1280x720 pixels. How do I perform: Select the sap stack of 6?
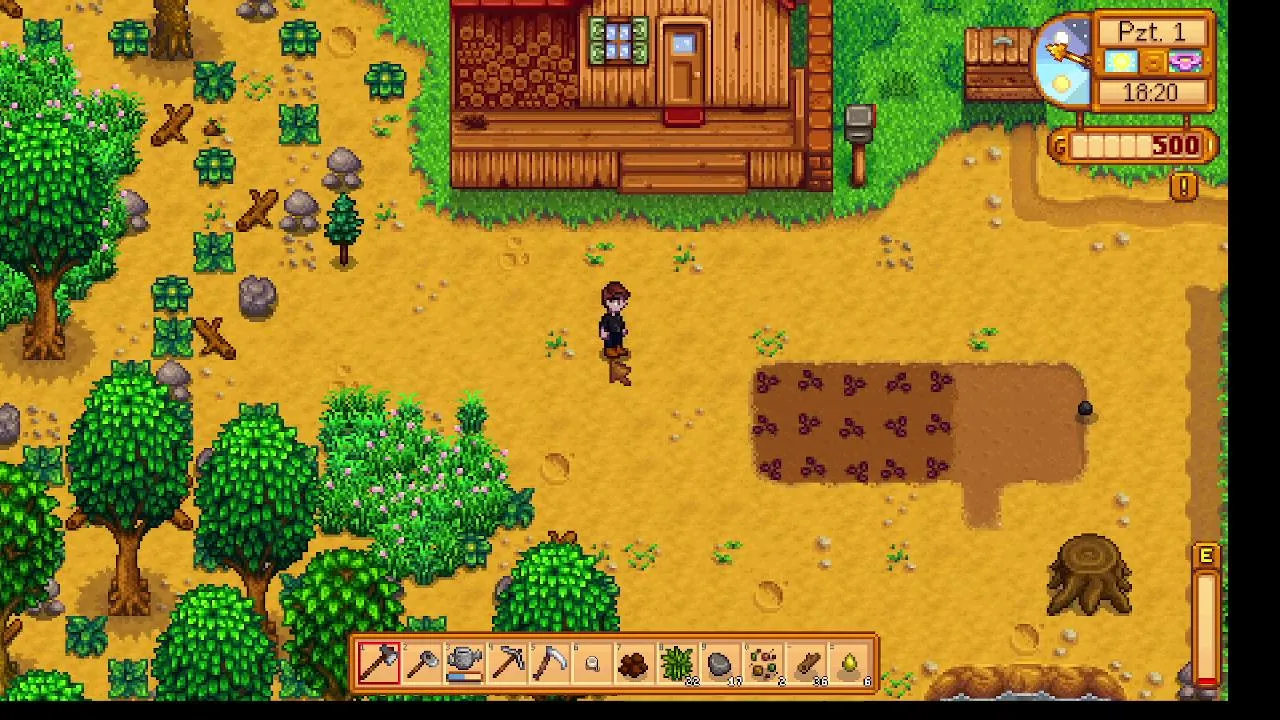[851, 663]
